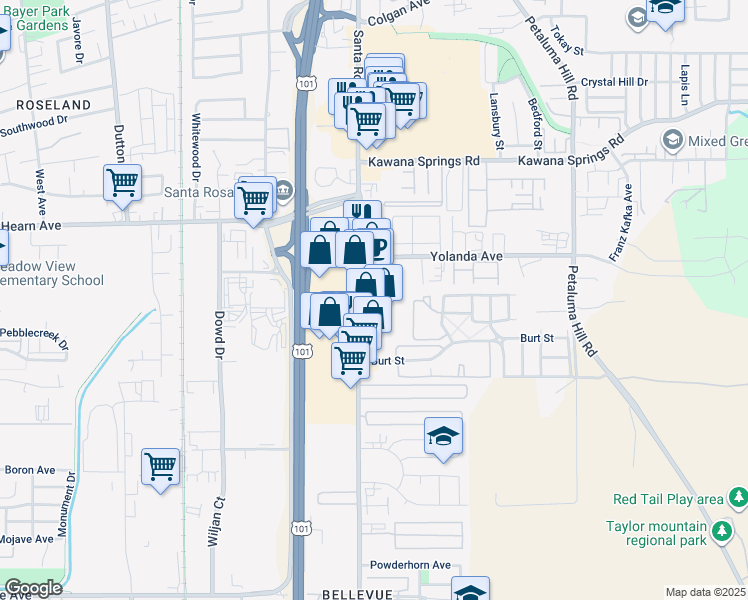Open the fork and knife marker near Hearn Ave

coord(363,211)
